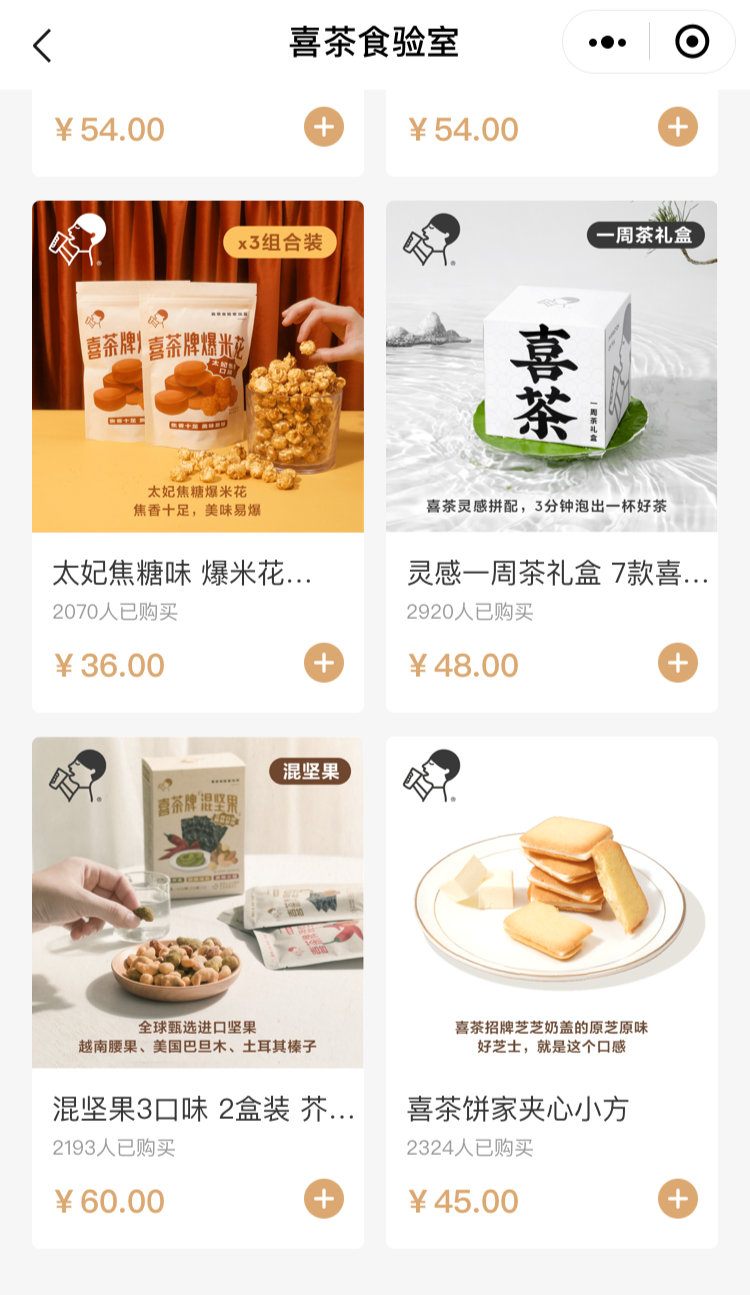Open the 喜茶饼家夹心小方 product card
The image size is (750, 1295).
(551, 903)
